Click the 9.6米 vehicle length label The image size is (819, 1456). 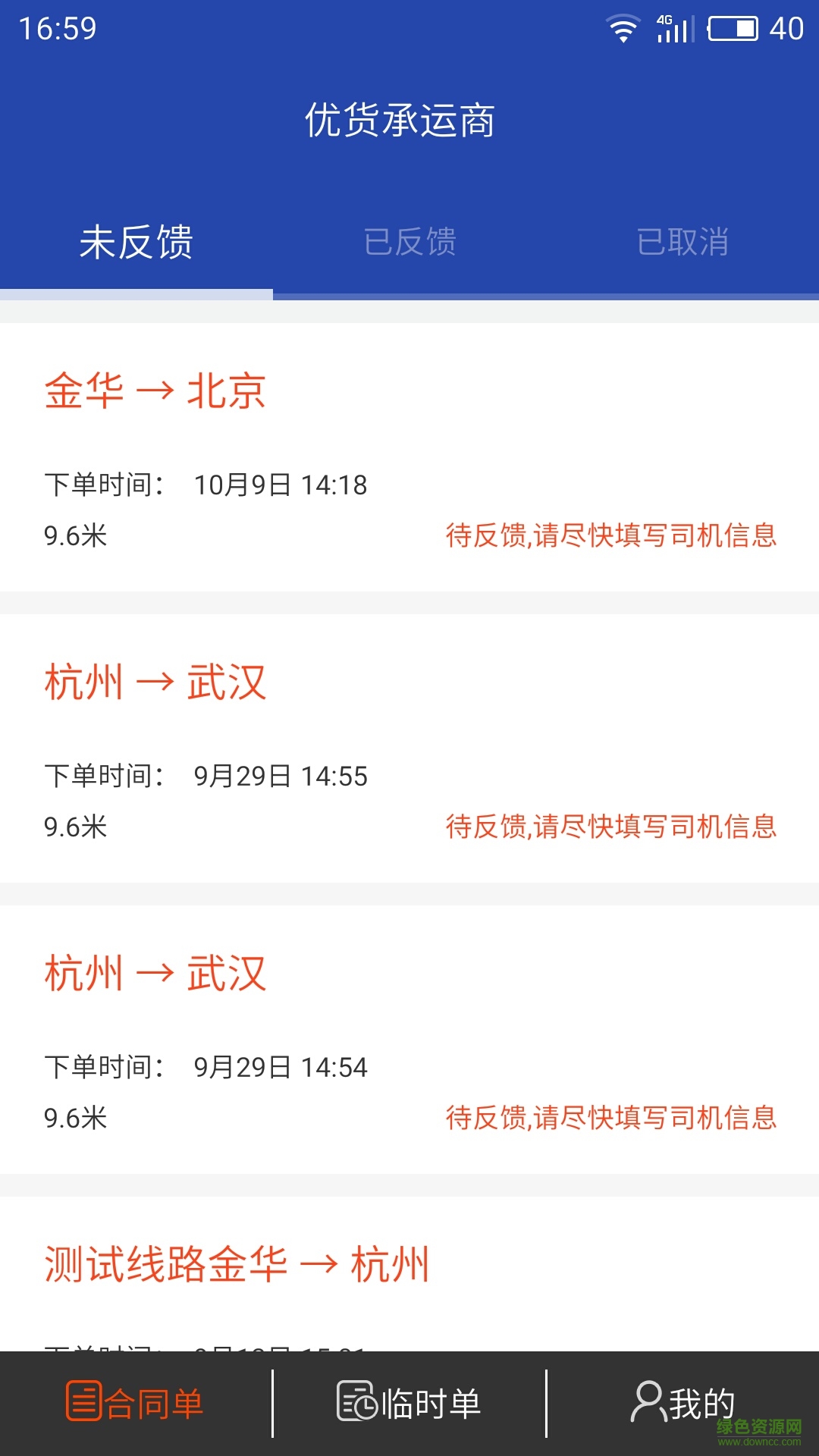pos(74,535)
